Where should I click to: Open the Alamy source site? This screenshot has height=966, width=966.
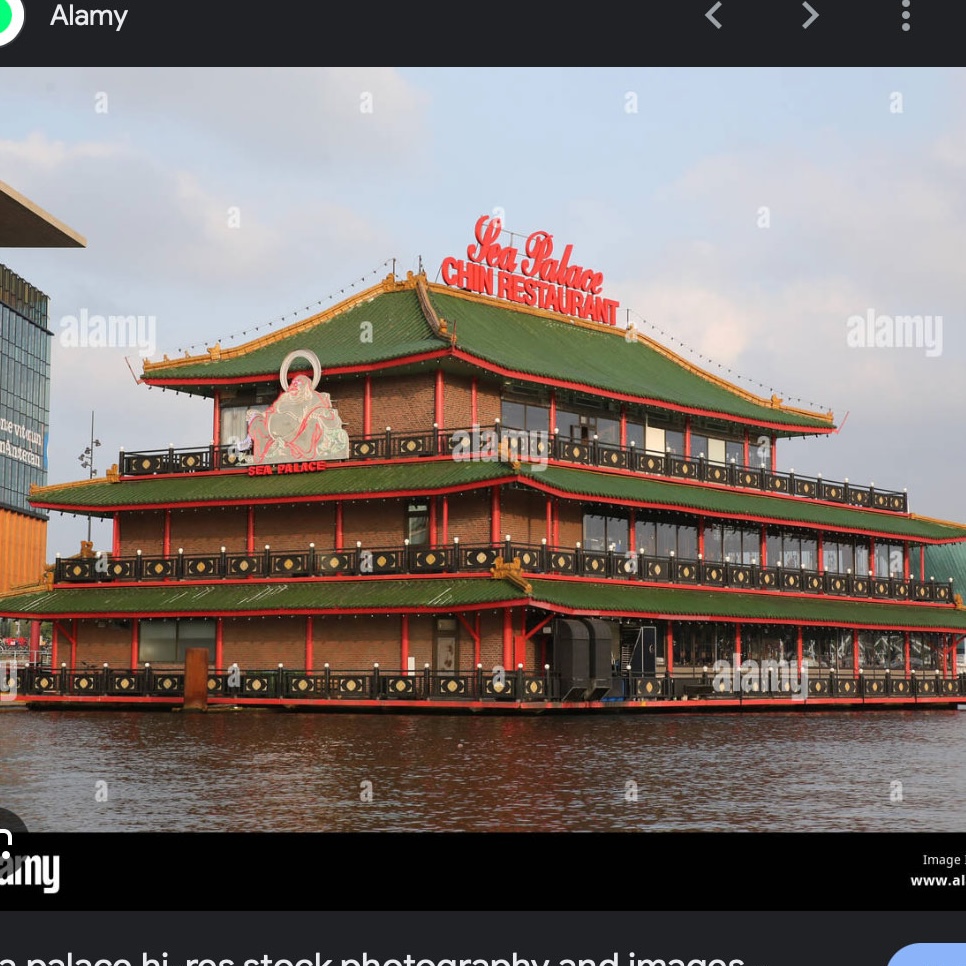pos(88,16)
